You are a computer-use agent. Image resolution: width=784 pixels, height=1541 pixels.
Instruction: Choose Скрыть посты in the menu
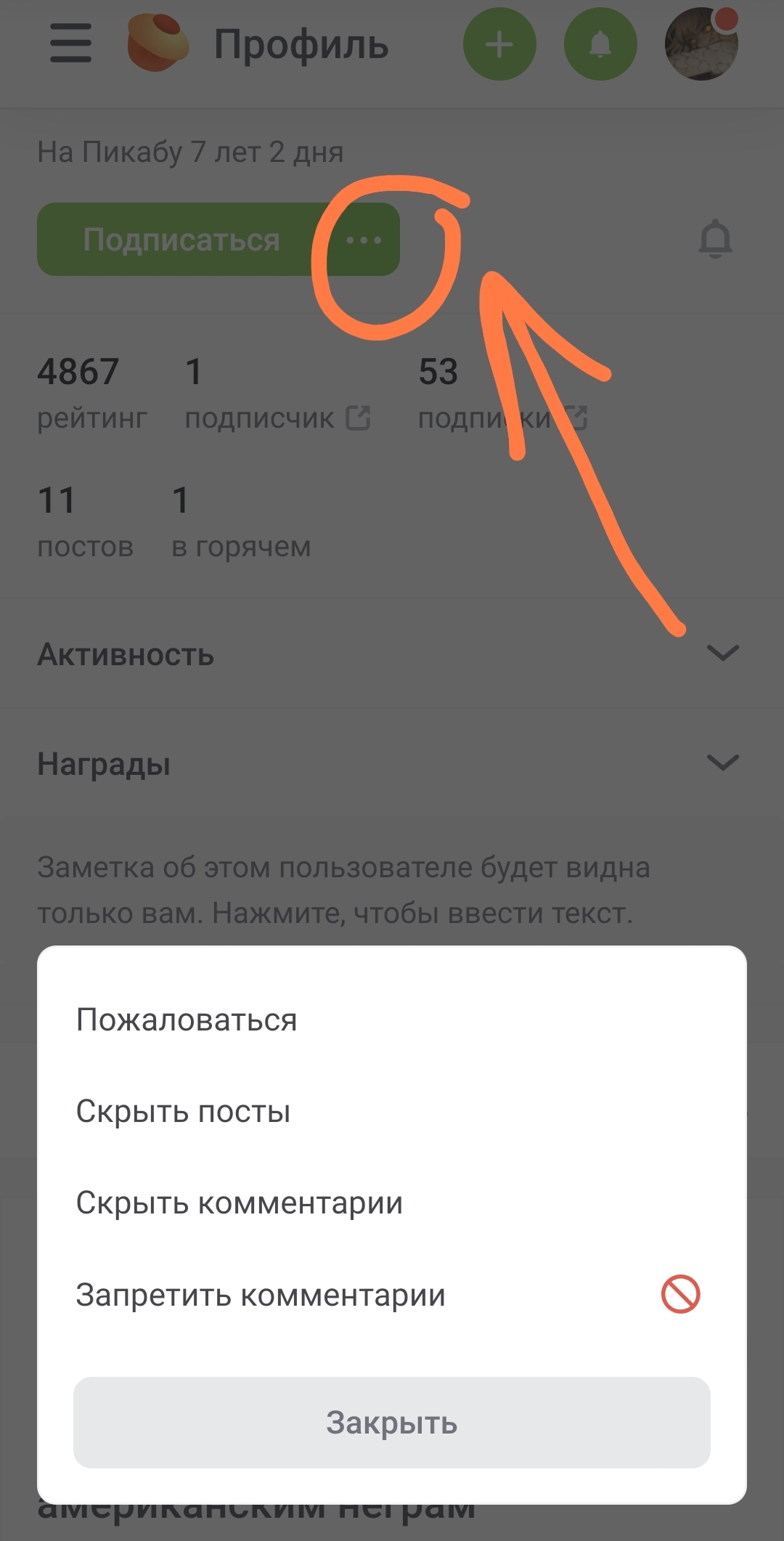(184, 1111)
